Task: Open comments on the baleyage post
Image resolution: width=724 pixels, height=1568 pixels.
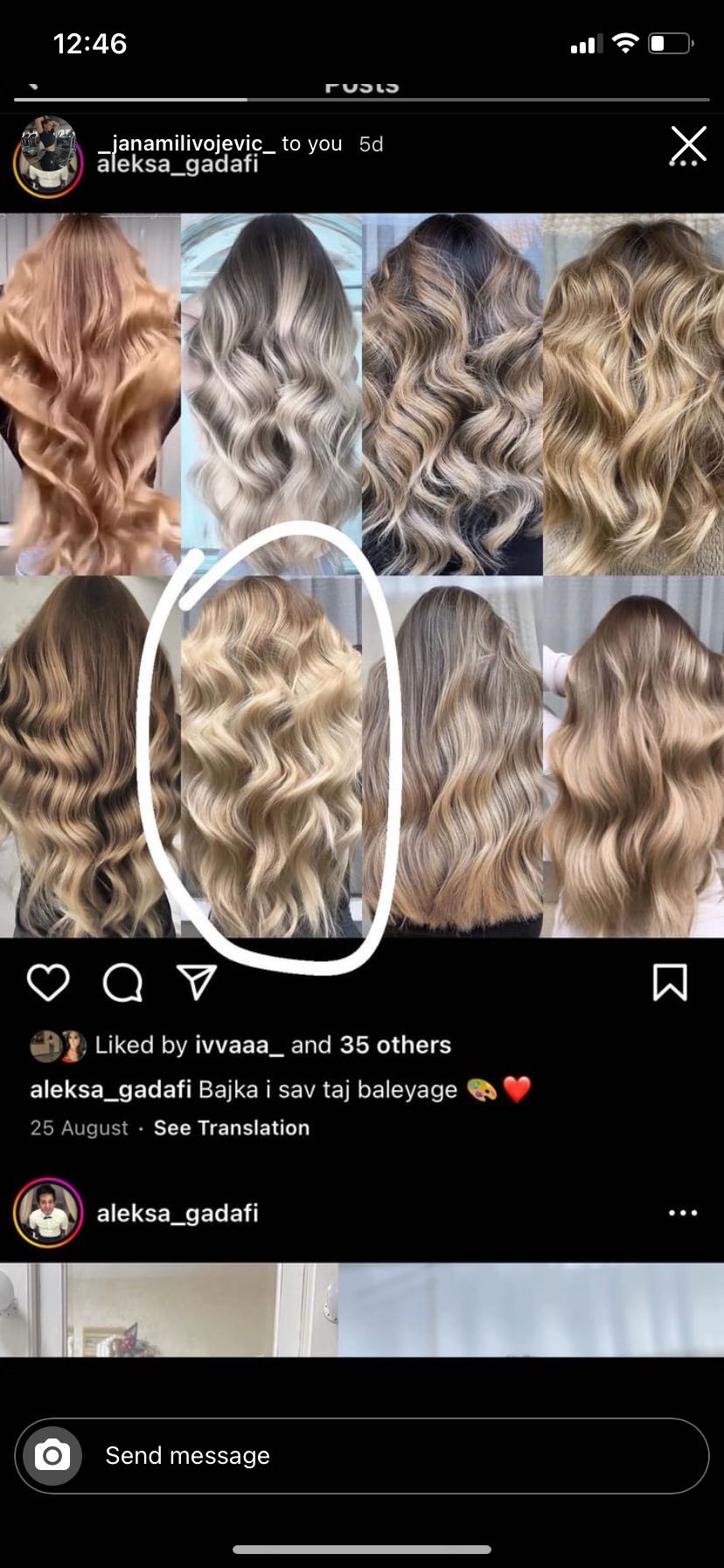Action: click(x=122, y=983)
